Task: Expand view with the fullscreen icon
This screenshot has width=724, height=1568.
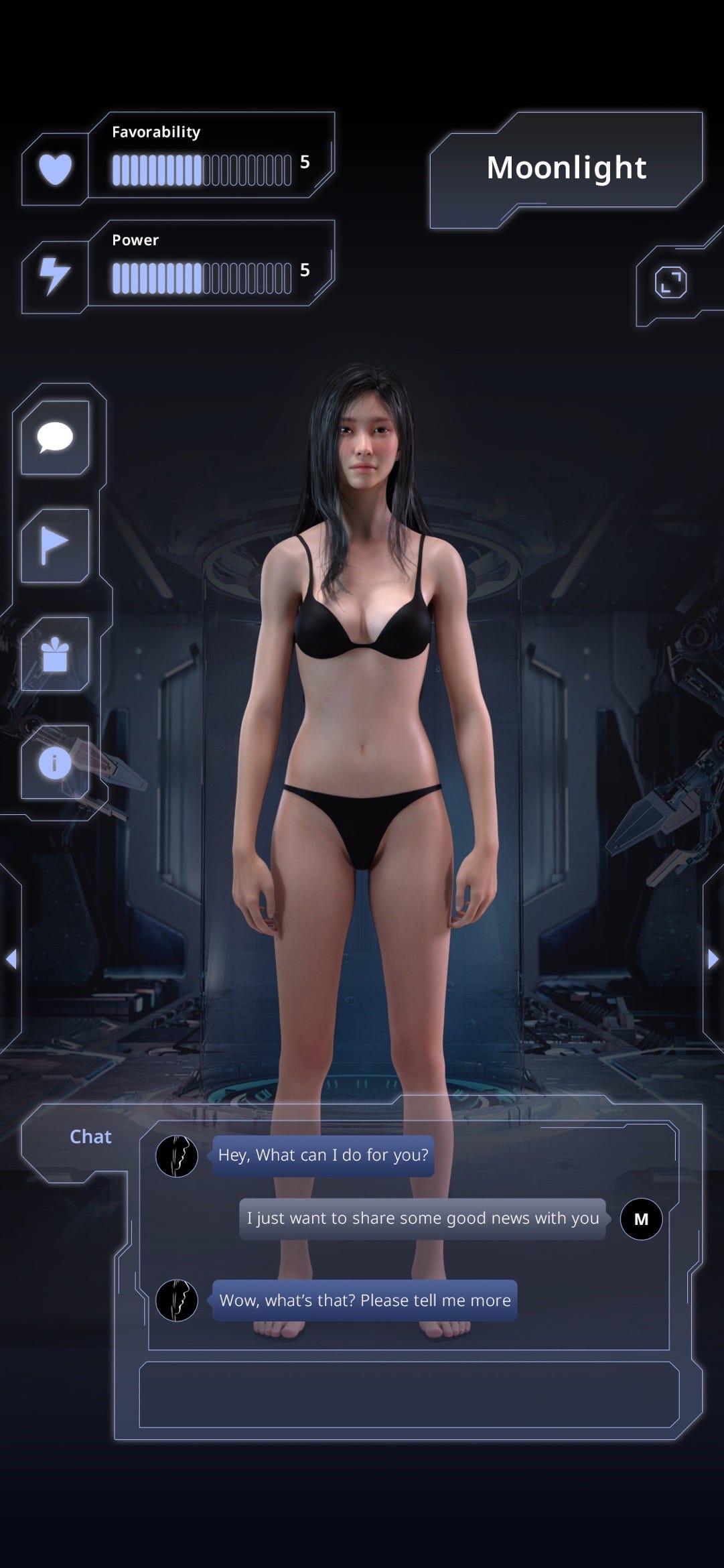Action: 670,282
